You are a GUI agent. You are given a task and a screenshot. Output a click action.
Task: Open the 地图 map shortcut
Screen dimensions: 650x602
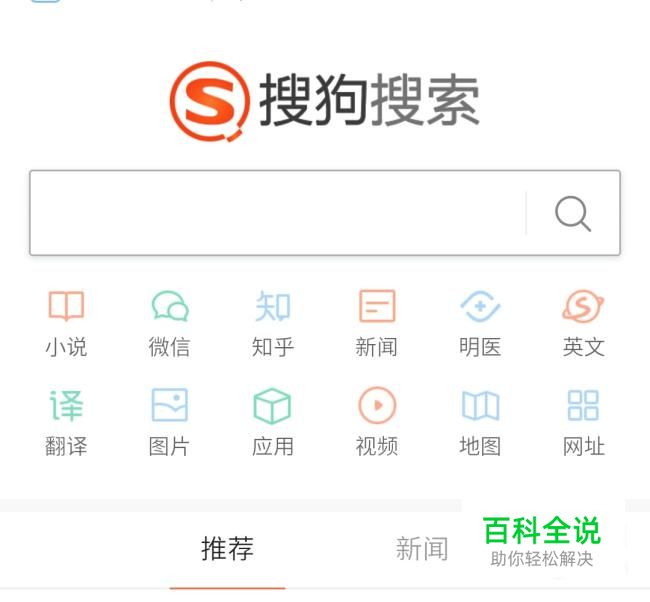(480, 422)
